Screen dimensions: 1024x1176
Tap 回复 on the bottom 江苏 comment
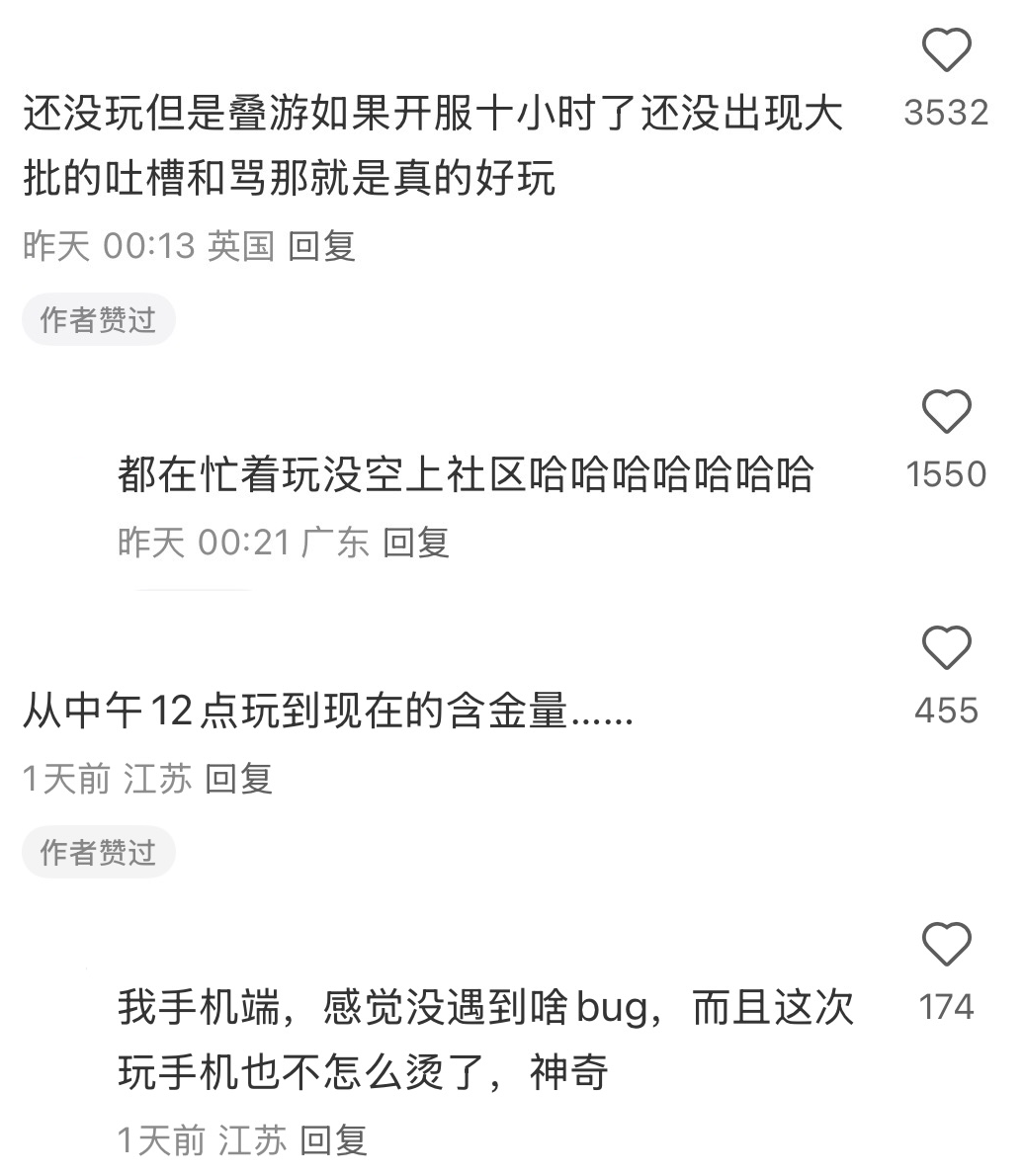click(334, 1139)
